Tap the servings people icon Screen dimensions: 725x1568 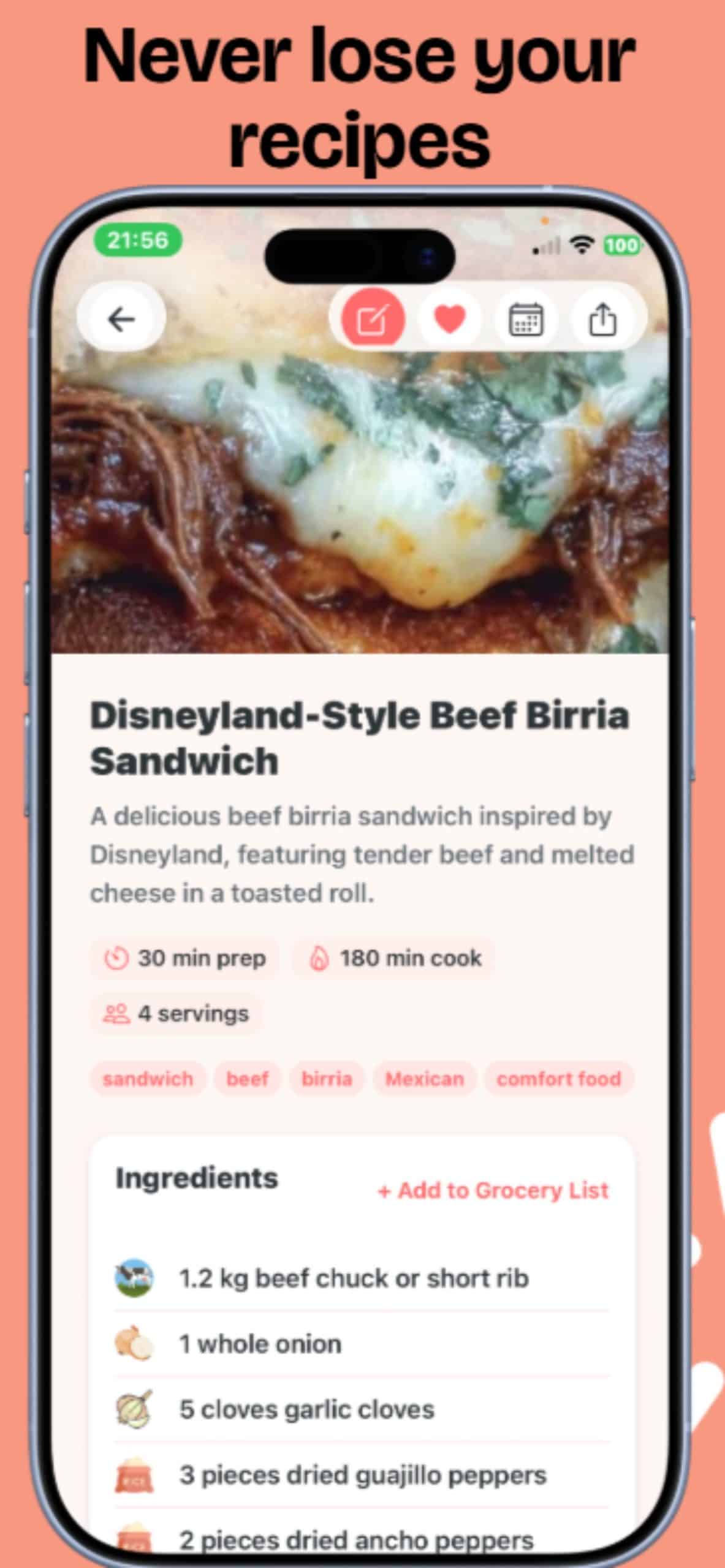(x=117, y=1012)
